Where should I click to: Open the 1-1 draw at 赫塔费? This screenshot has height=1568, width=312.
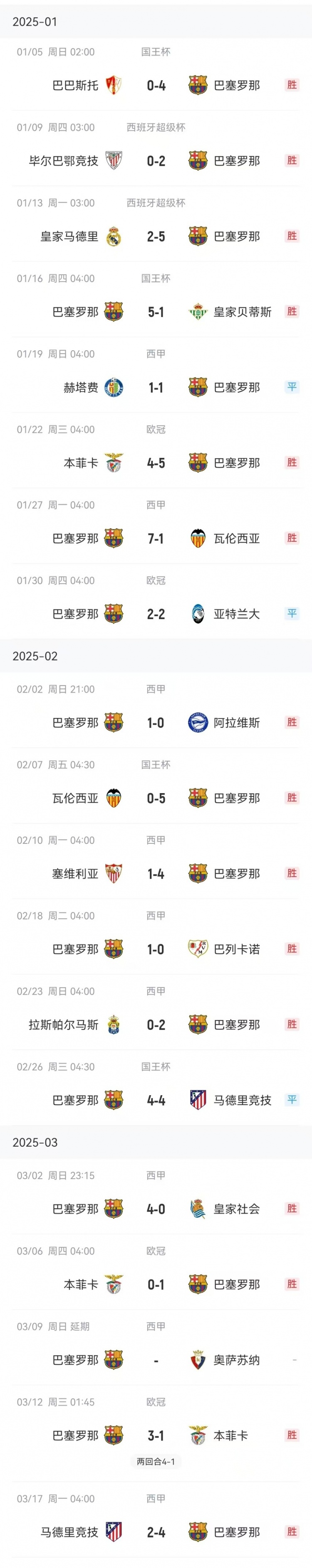pyautogui.click(x=156, y=387)
